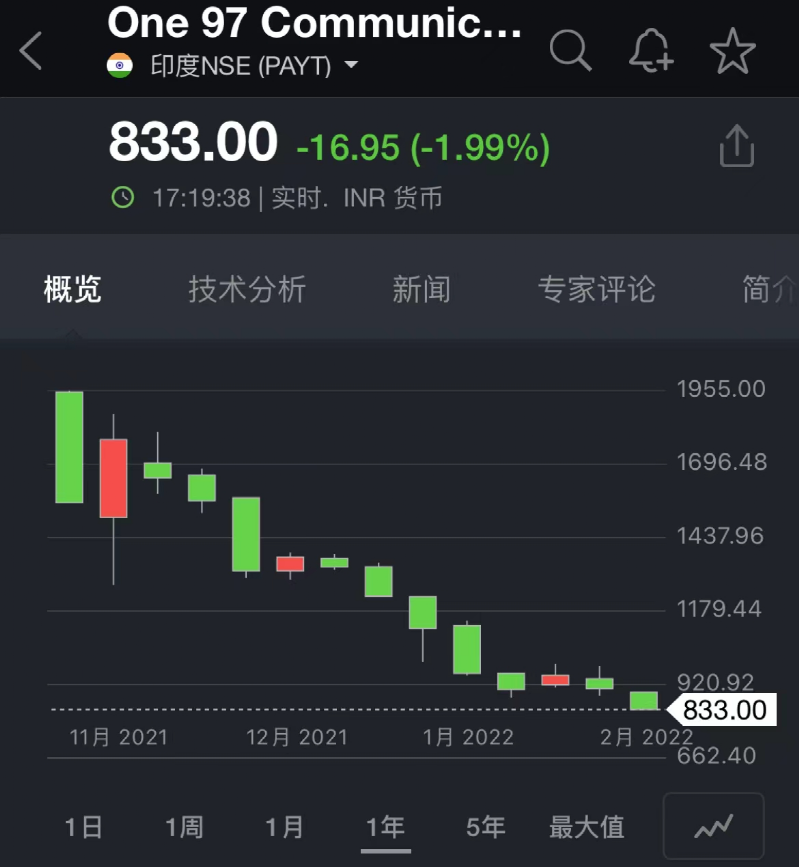
Task: Open the 新闻 tab
Action: (x=421, y=289)
